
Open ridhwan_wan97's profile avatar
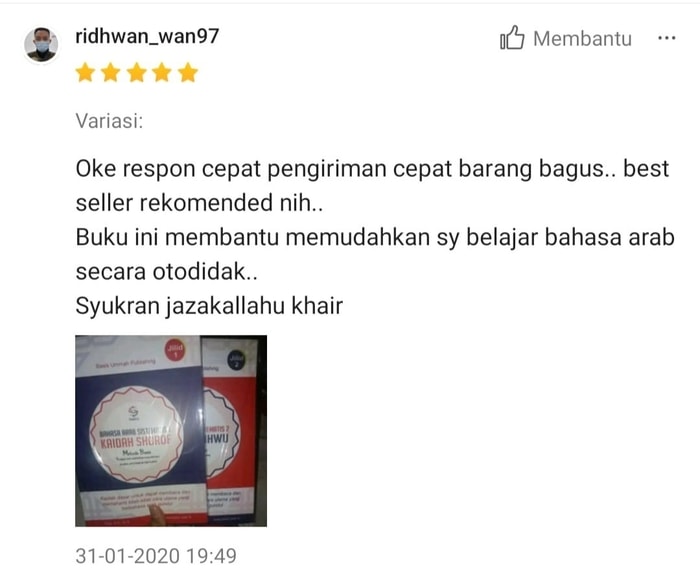(41, 44)
